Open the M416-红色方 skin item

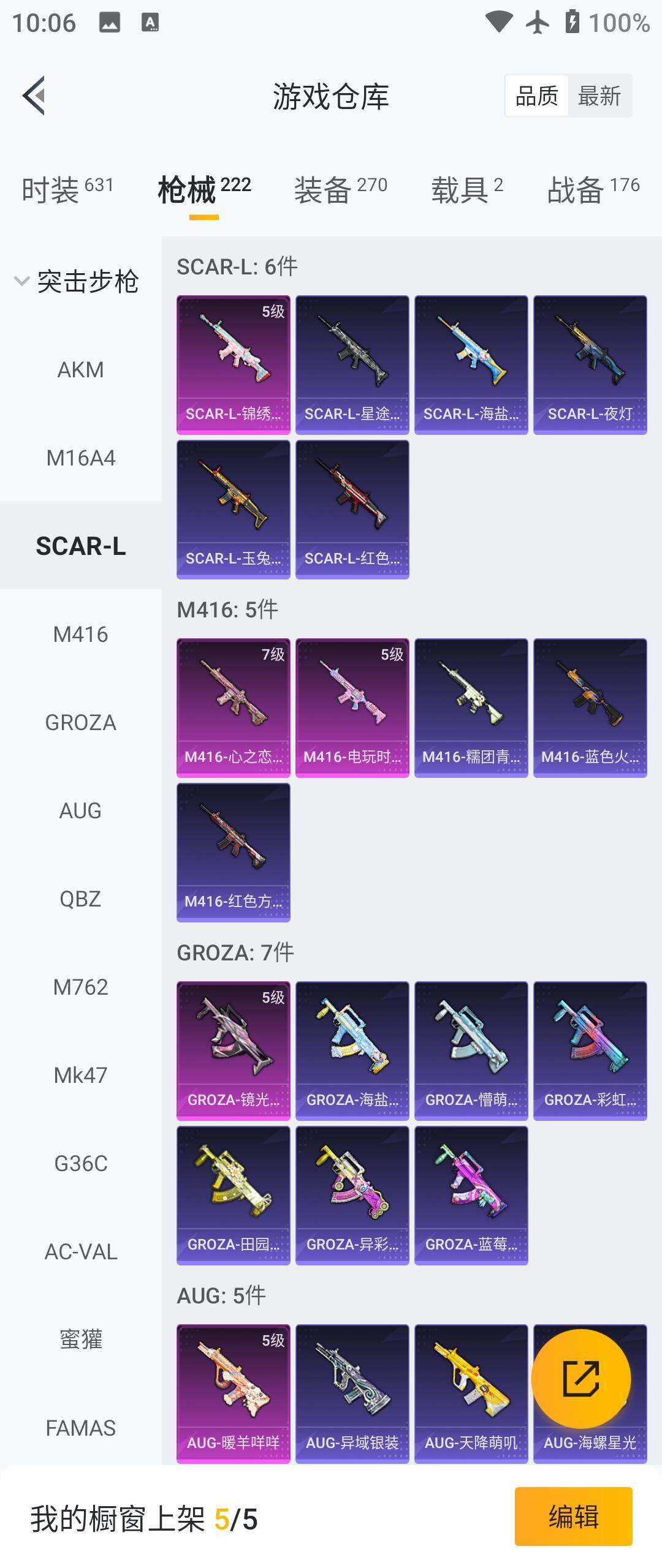coord(233,853)
